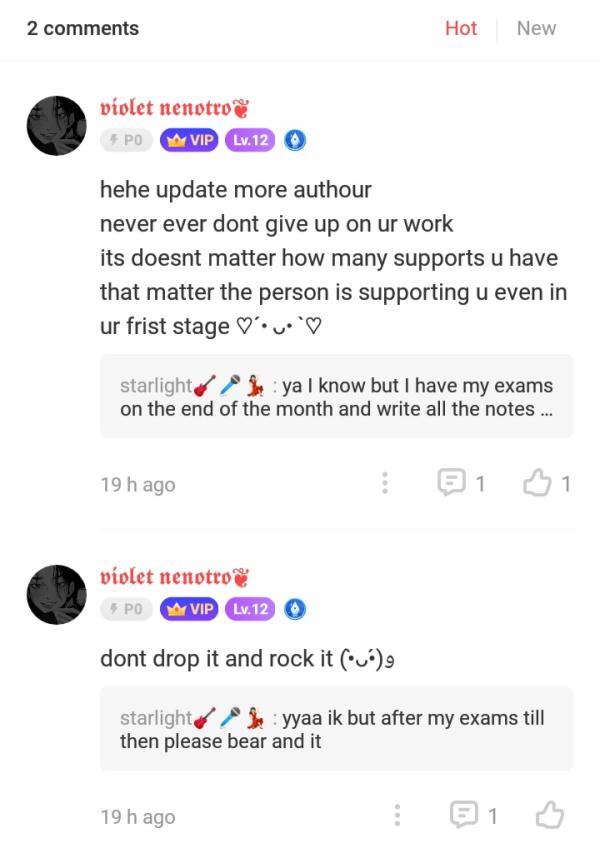Screen dimensions: 600x853
Task: Open overflow menu on the 'hehe update more' comment
Action: tap(384, 484)
